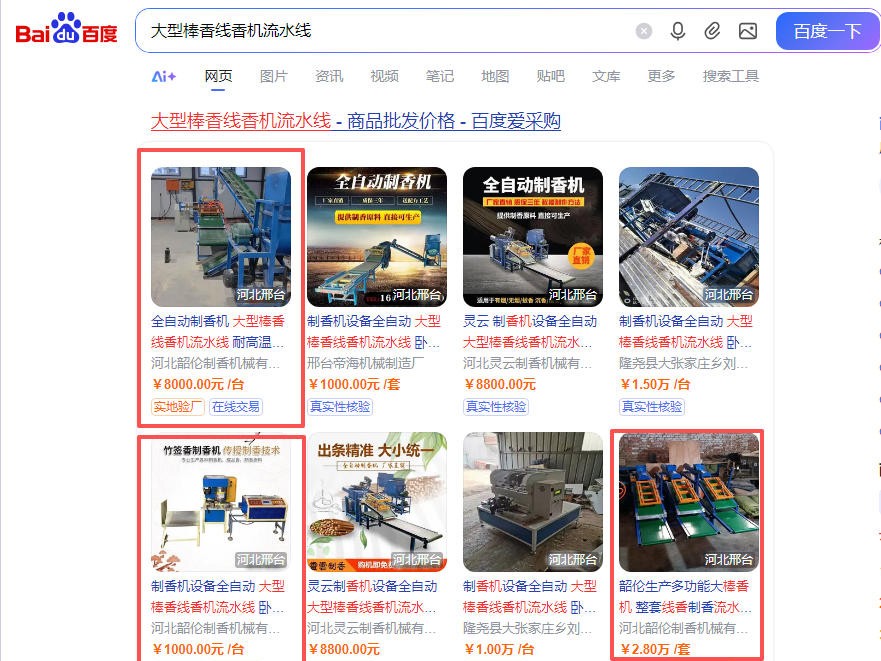
Task: Start voice search with microphone icon
Action: point(678,31)
